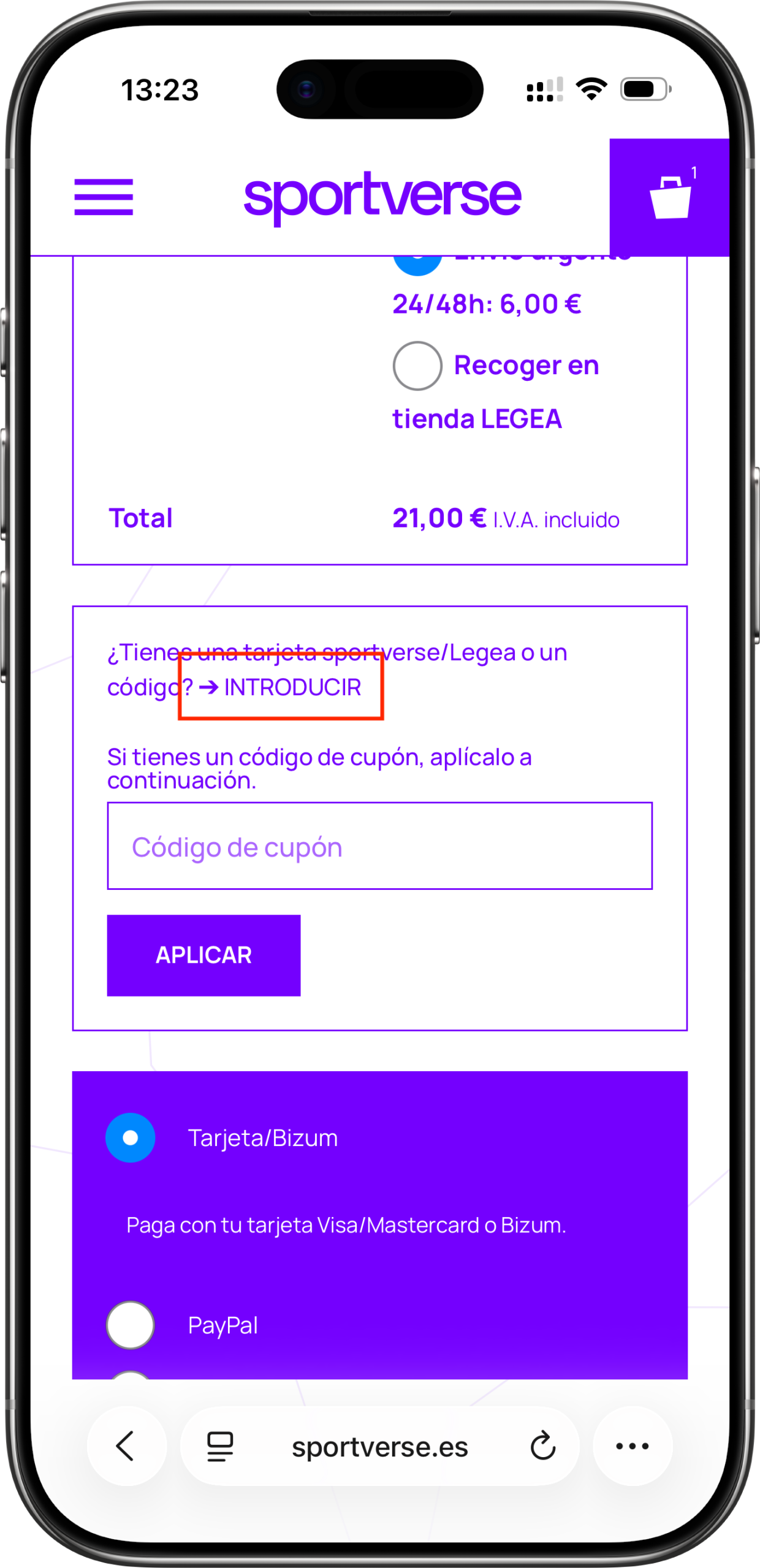Reload the sportverse.es page
Viewport: 760px width, 1568px height.
point(542,1446)
